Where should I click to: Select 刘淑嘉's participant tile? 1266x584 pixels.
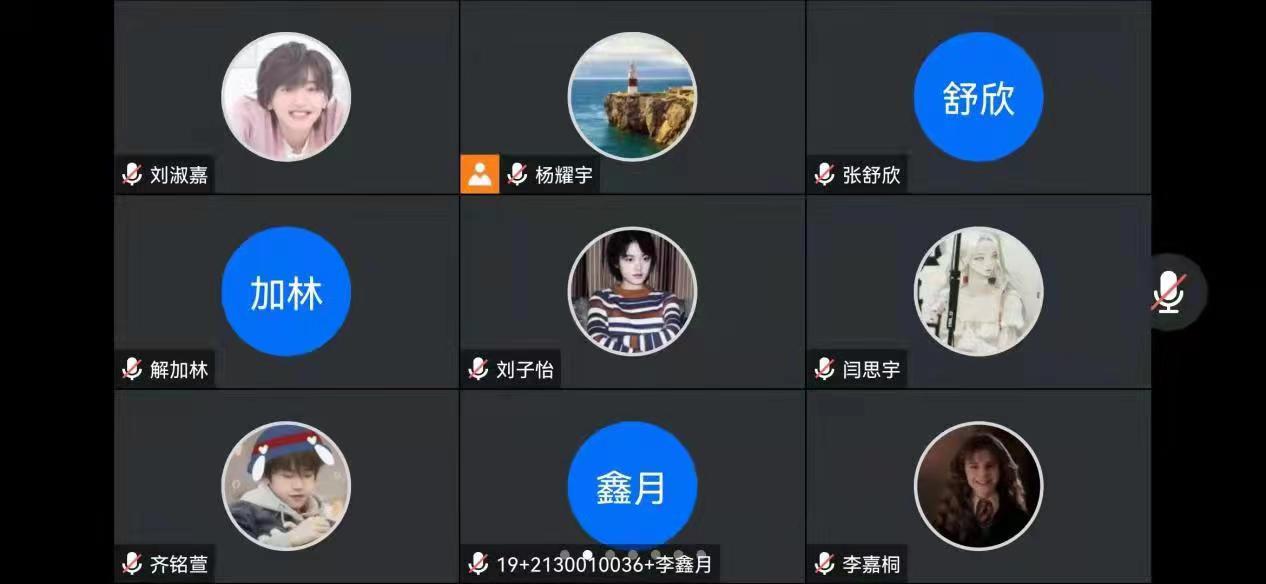point(286,97)
